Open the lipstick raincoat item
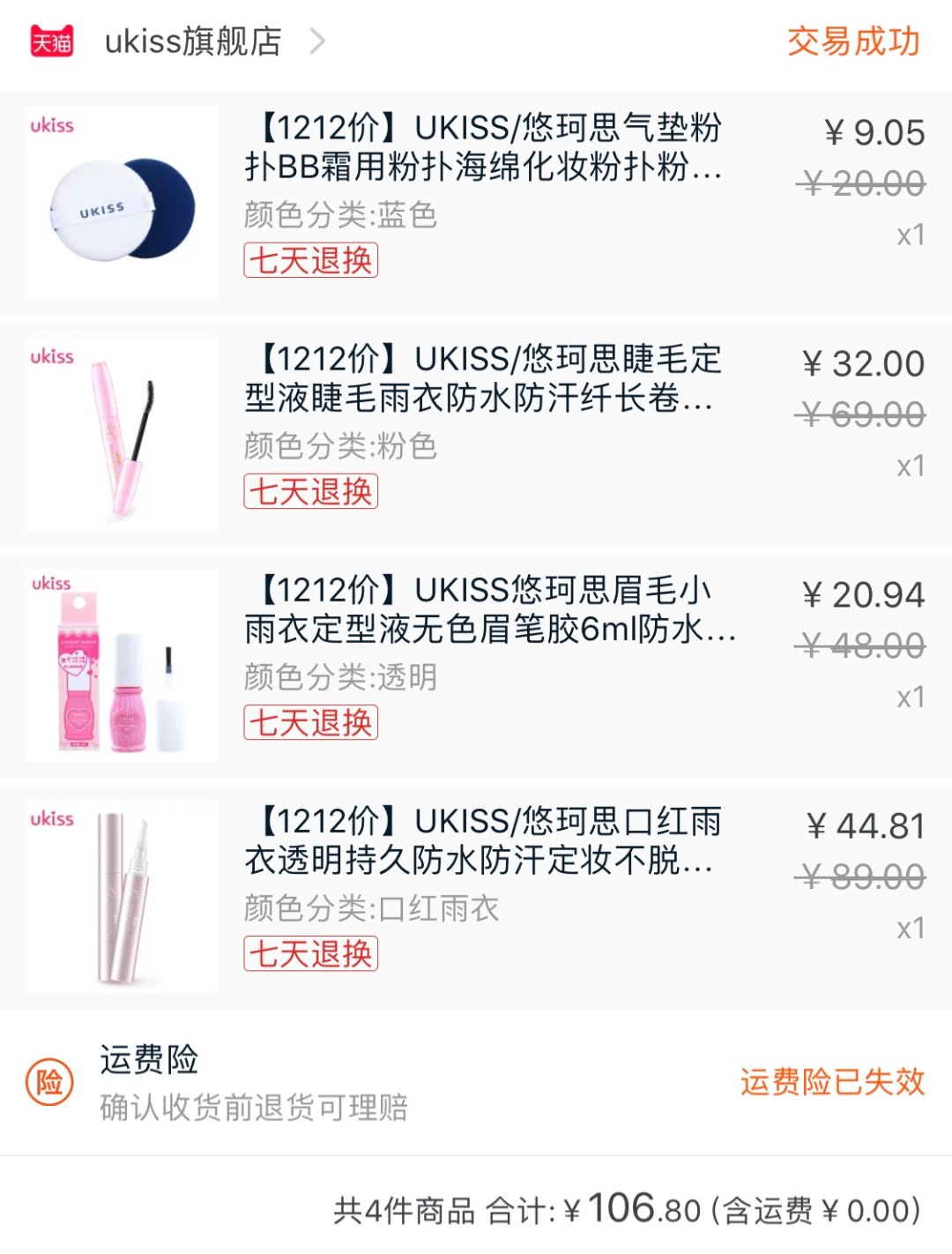 coord(483,840)
